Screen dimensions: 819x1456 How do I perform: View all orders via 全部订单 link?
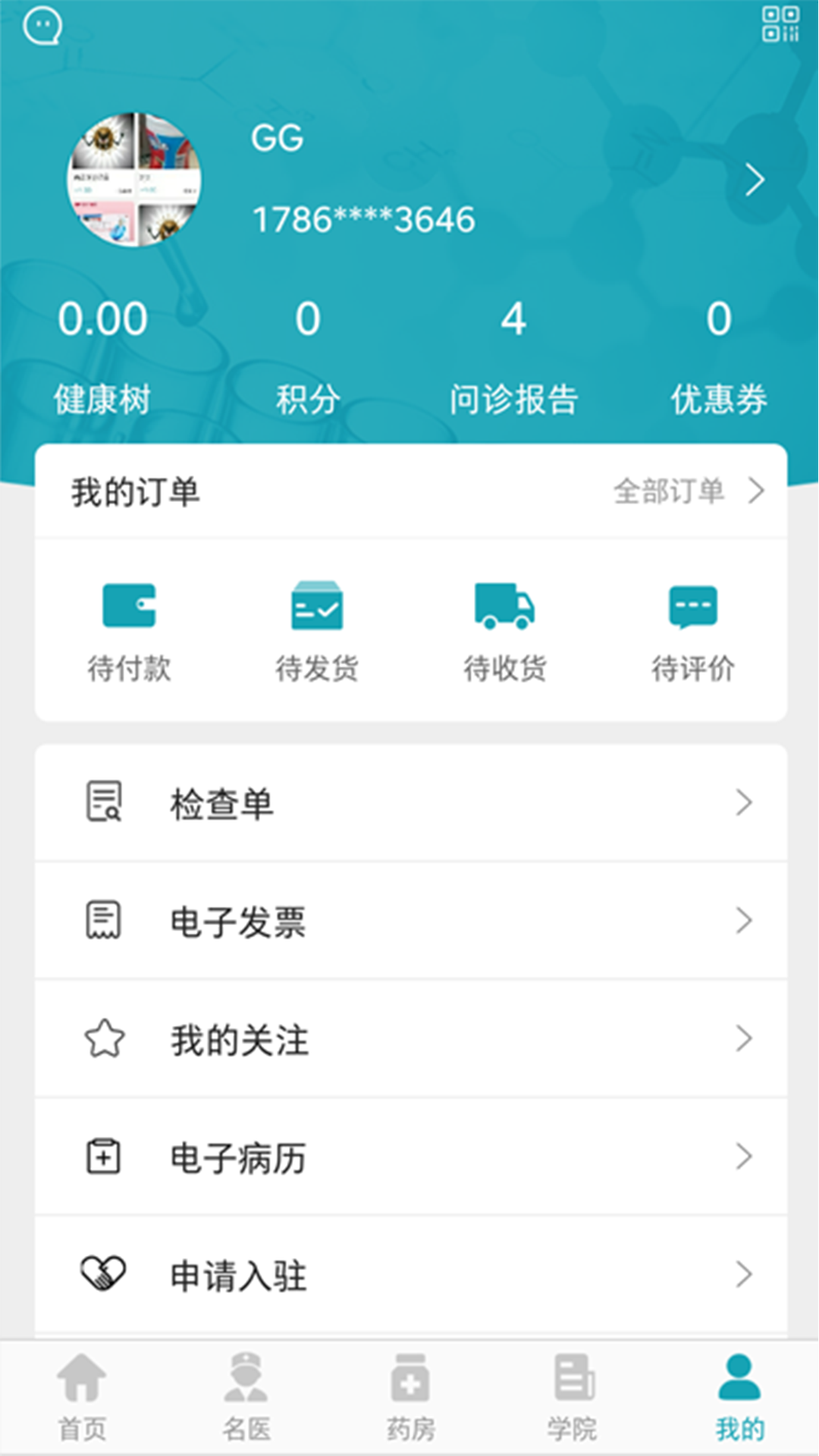[670, 491]
